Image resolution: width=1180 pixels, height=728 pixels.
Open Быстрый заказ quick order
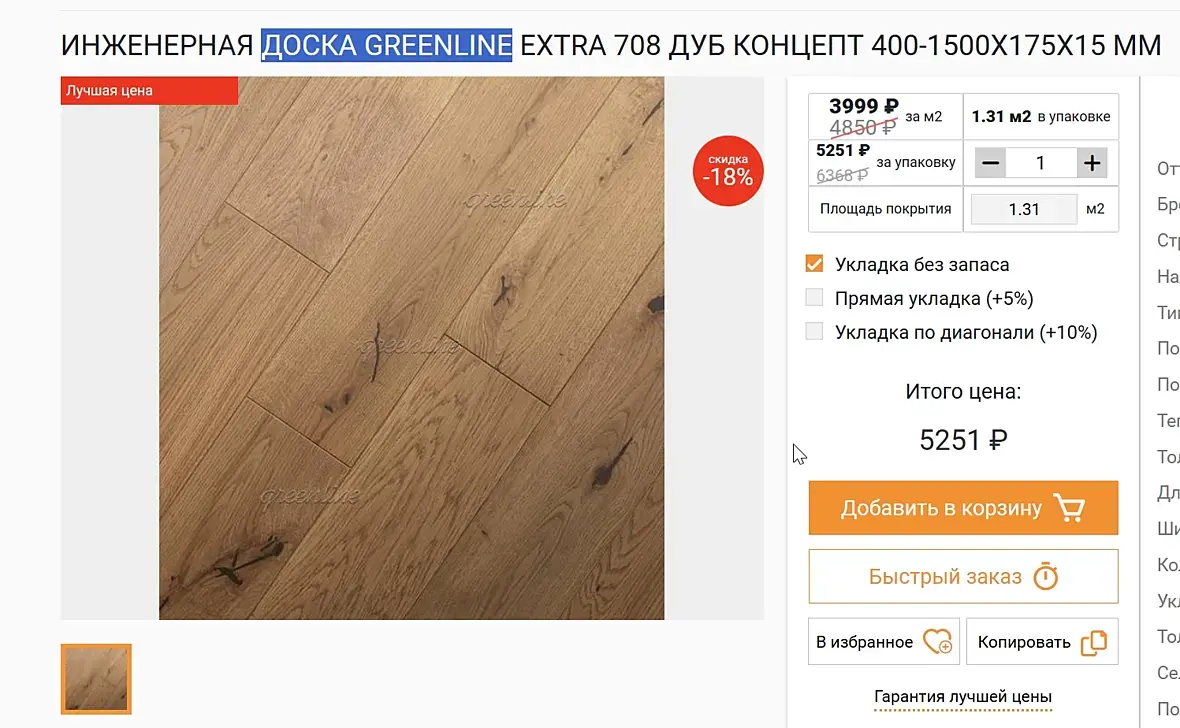pos(962,577)
